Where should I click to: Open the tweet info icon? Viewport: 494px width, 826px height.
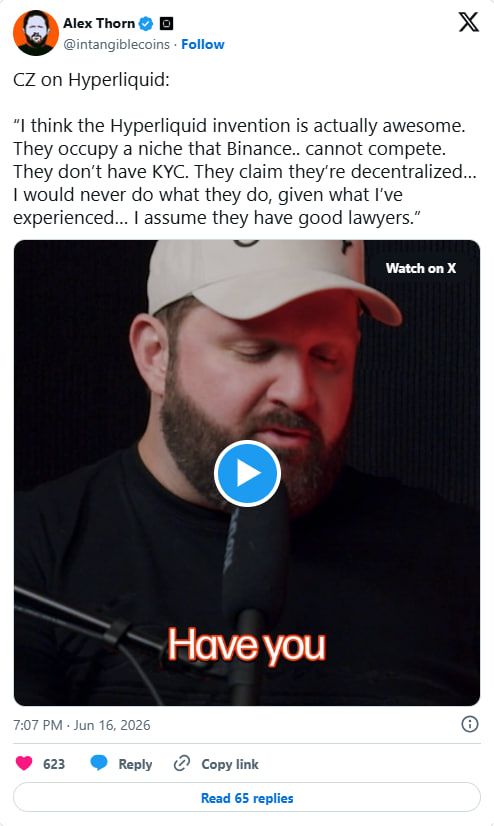pos(470,724)
